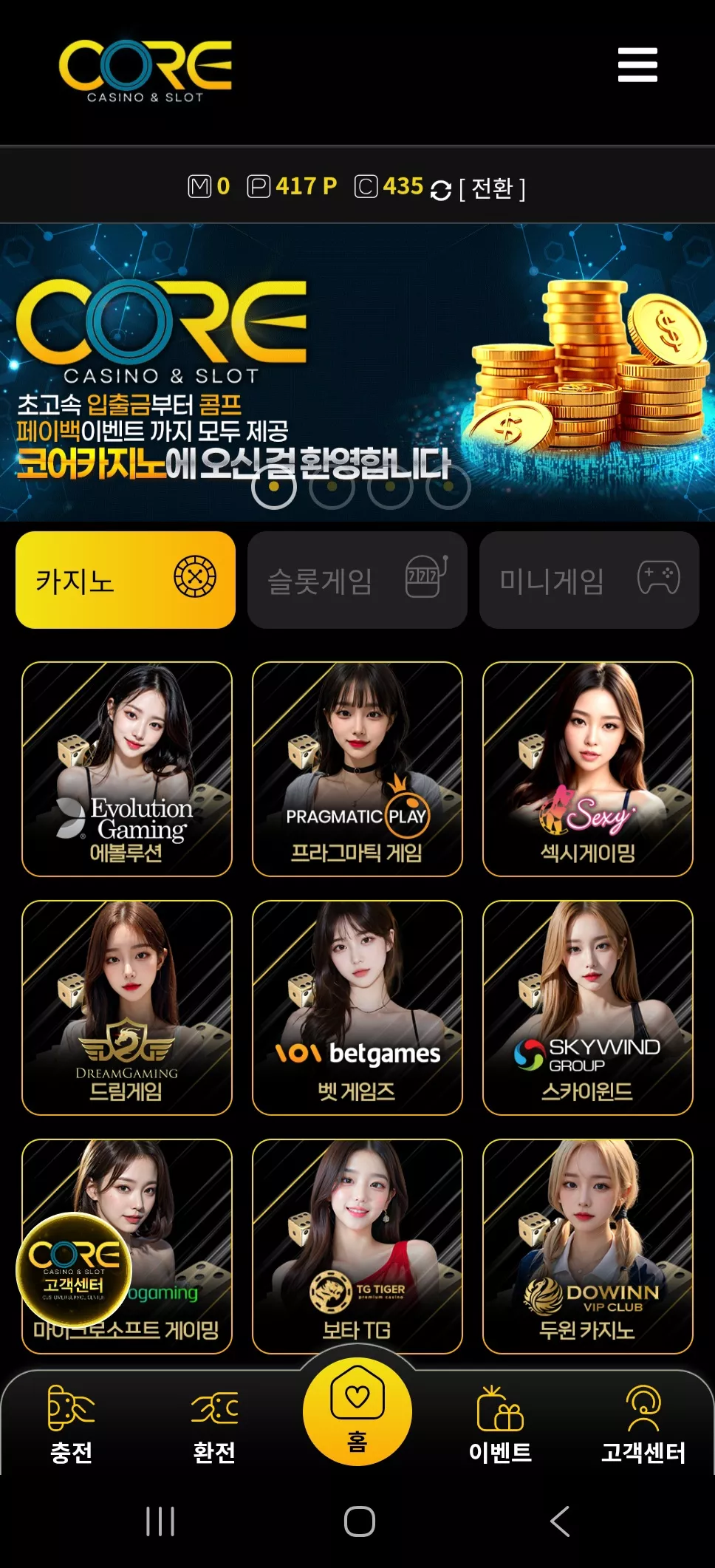Tap the floating CORE 고객센터 badge
715x1568 pixels.
click(74, 1270)
